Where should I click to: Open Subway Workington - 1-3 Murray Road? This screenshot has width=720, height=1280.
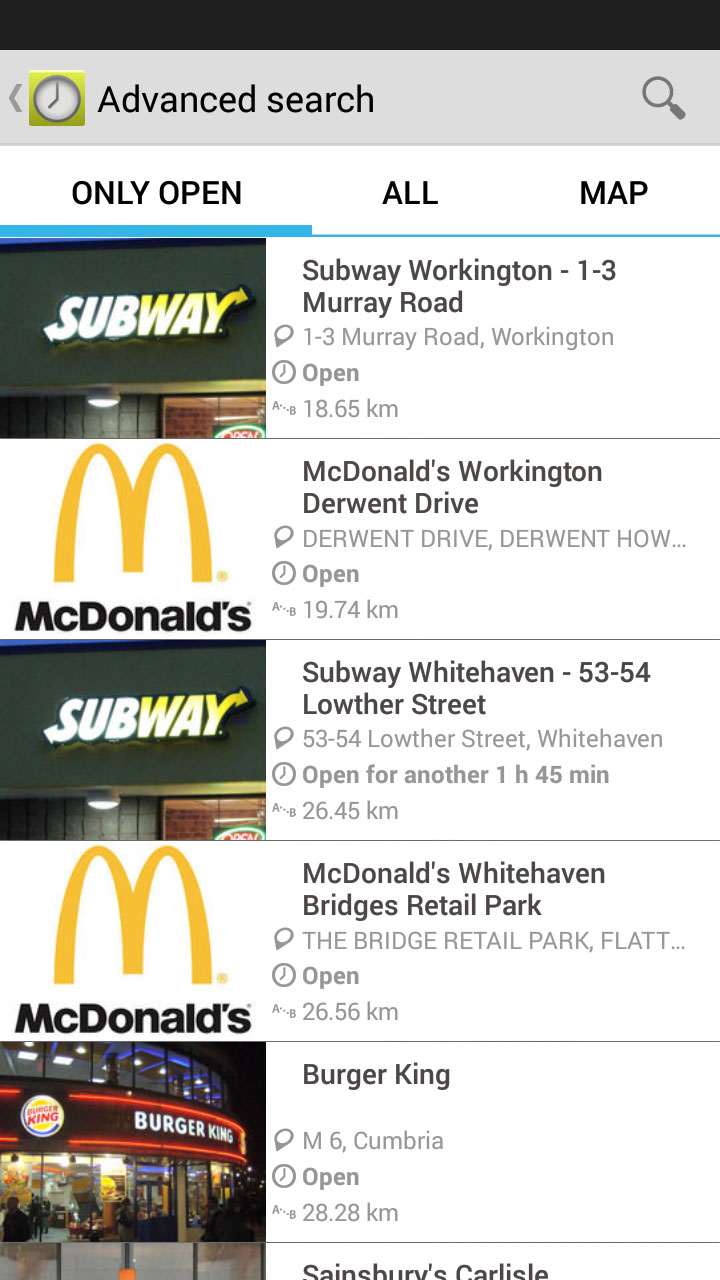pyautogui.click(x=360, y=338)
